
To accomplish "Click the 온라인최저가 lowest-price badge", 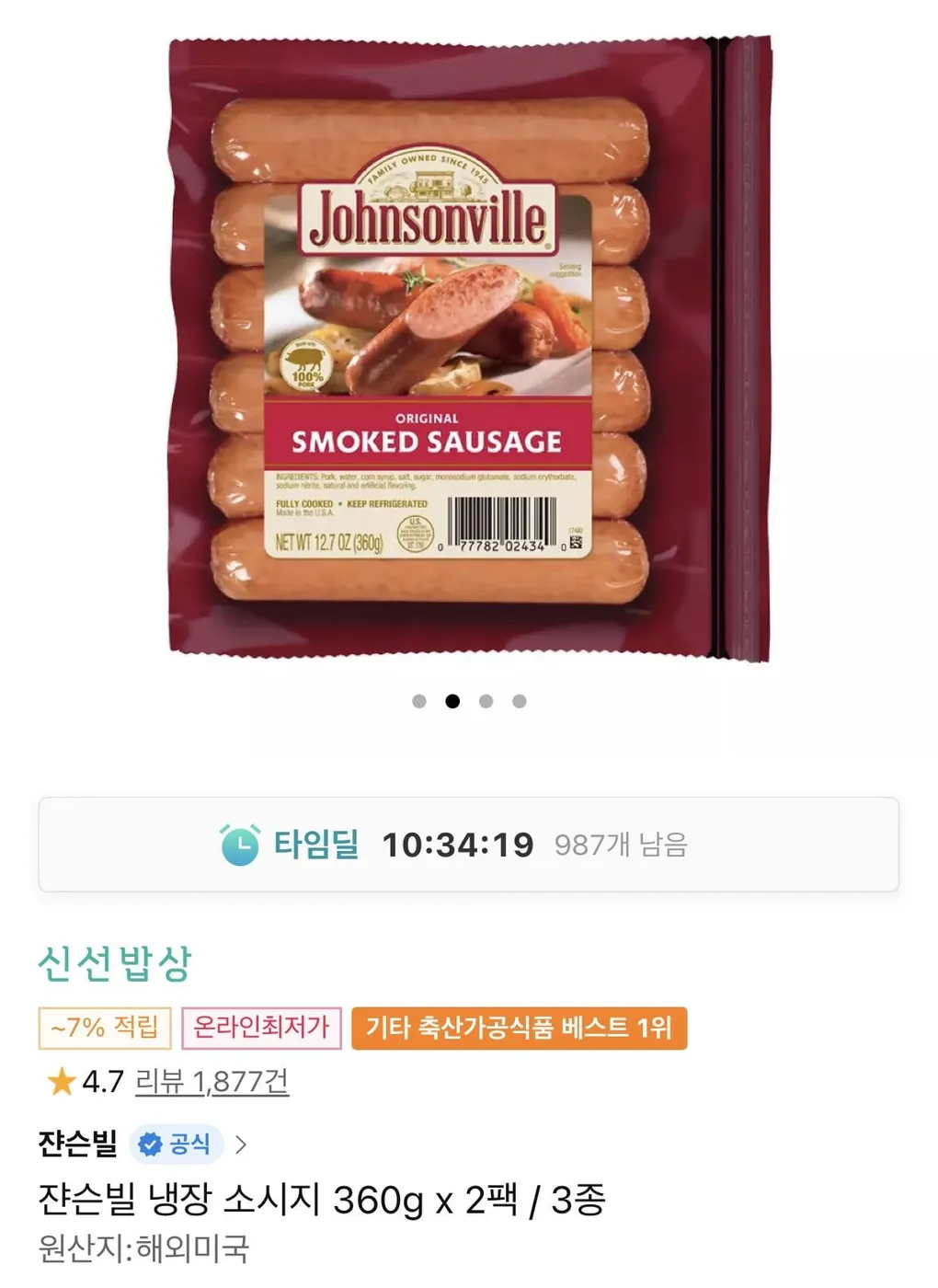I will pos(263,1027).
